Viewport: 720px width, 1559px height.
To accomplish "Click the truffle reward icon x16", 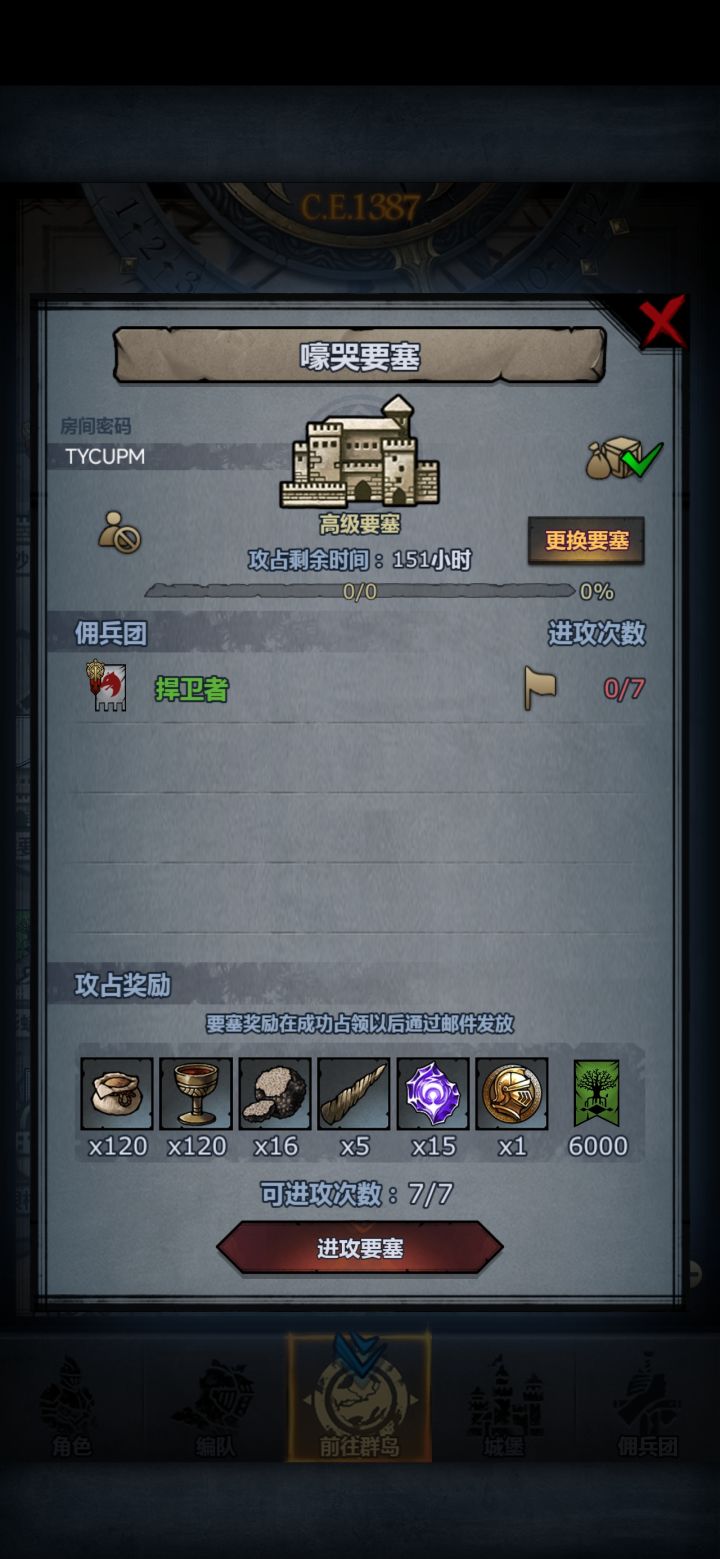I will click(x=275, y=1092).
